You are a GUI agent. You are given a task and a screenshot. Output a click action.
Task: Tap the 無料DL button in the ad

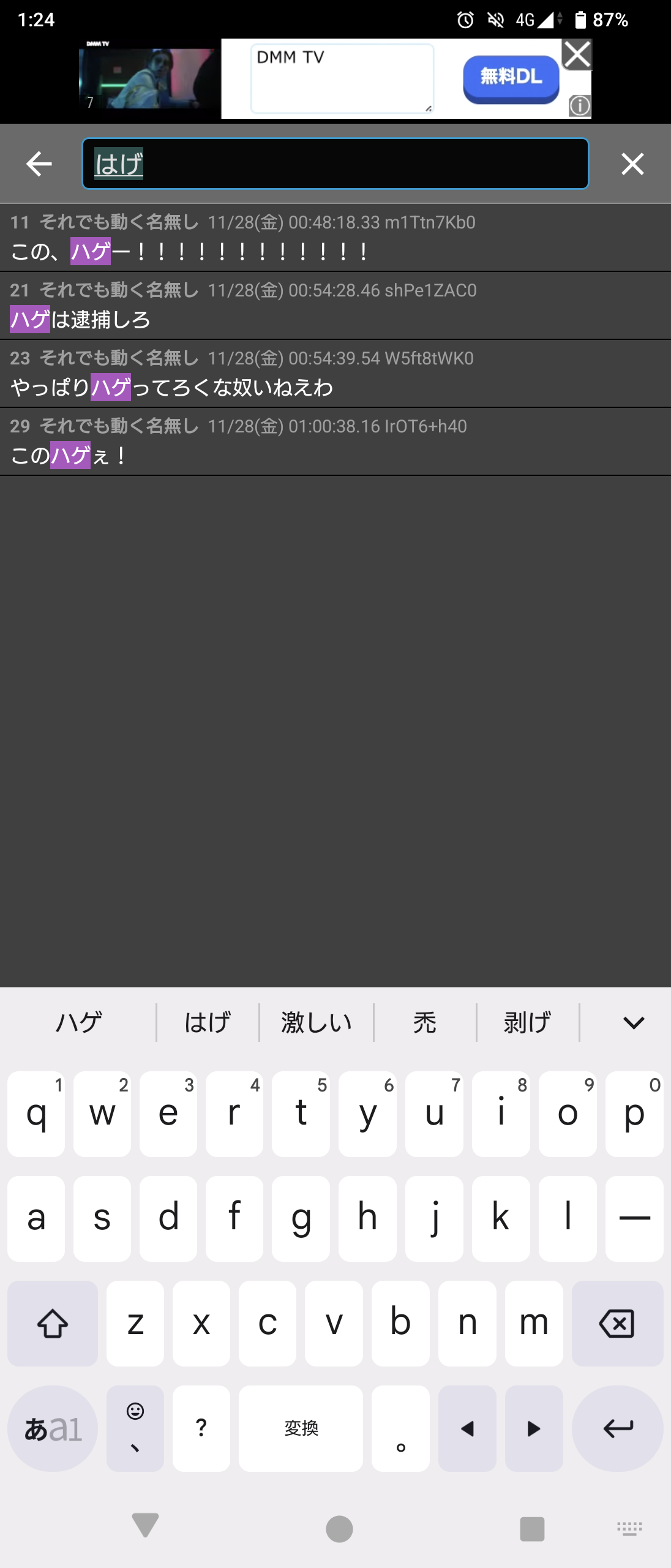(511, 78)
